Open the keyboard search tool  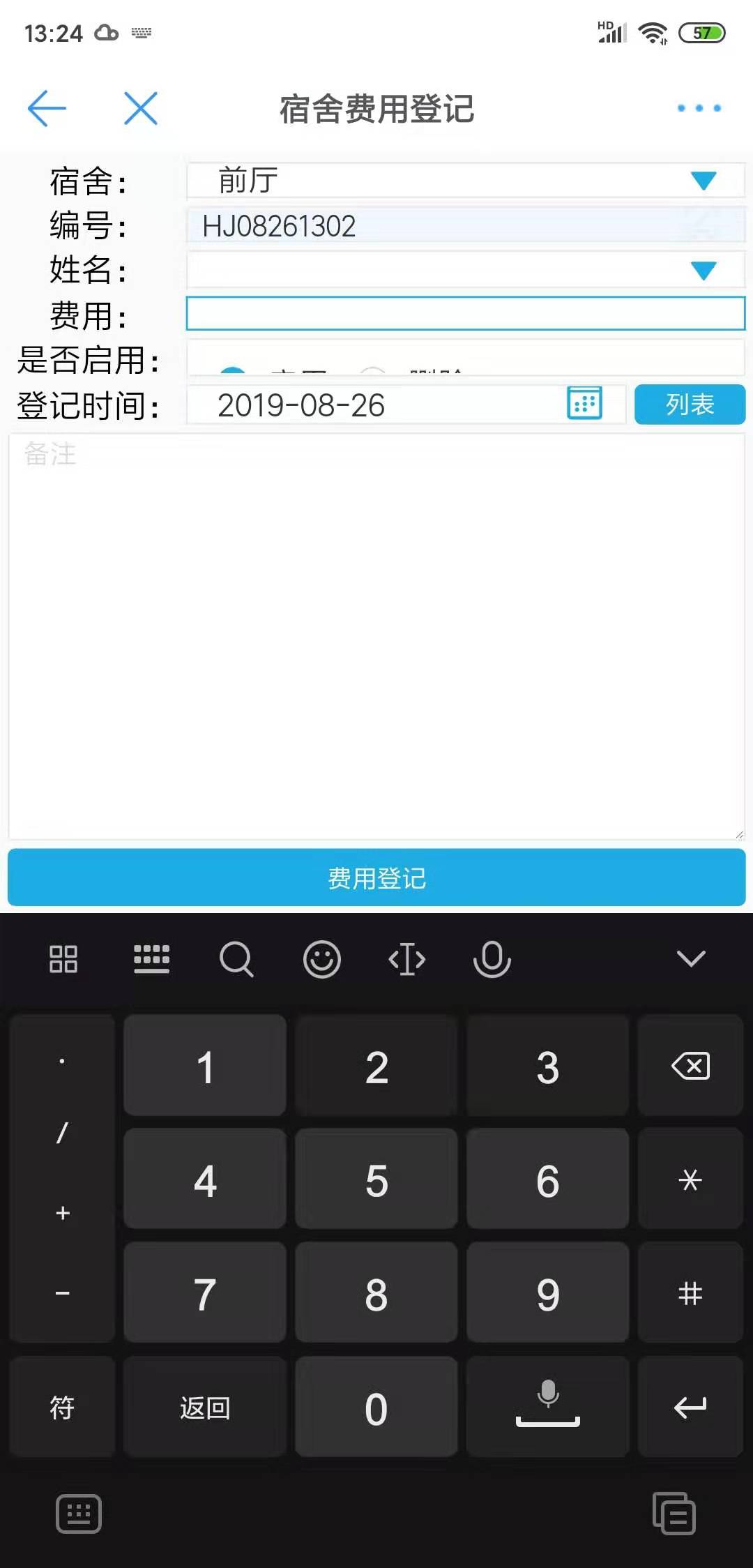(x=236, y=959)
